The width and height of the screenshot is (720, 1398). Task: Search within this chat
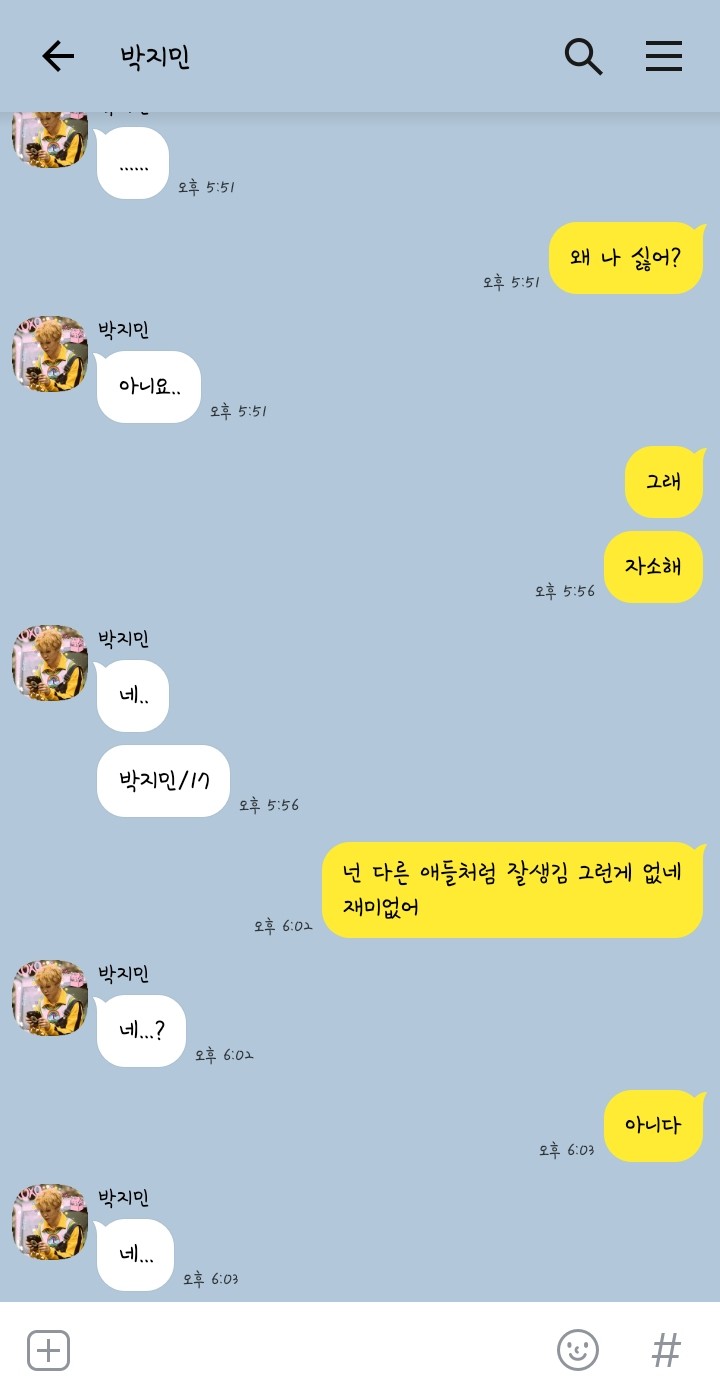(x=584, y=57)
